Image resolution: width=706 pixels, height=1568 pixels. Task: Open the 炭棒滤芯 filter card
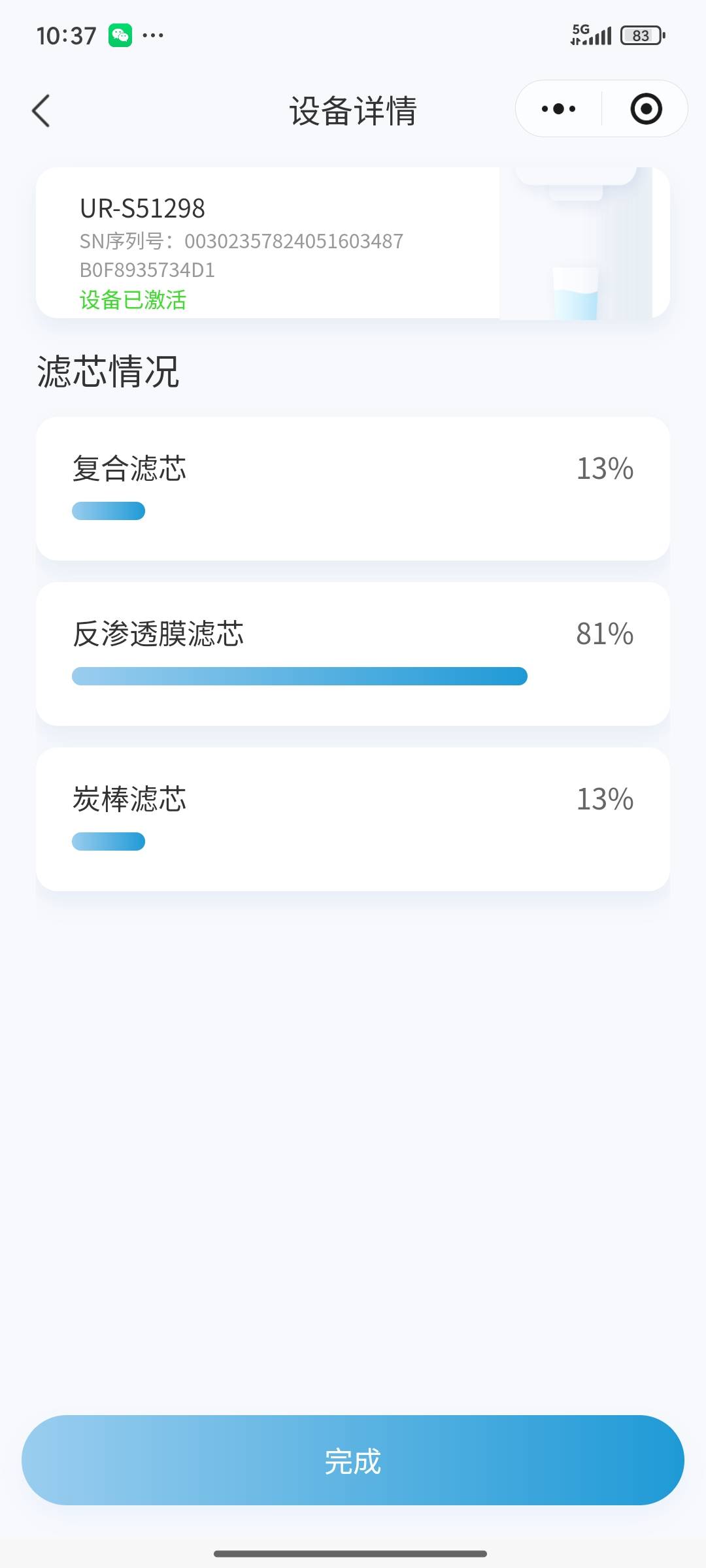click(x=353, y=819)
